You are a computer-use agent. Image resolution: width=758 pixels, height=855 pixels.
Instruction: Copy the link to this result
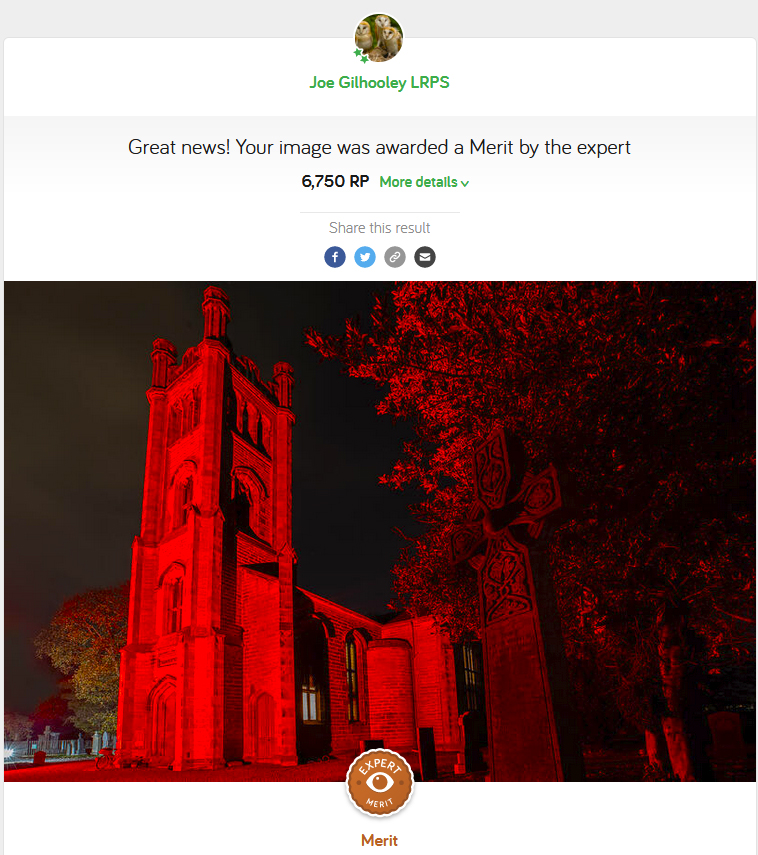coord(395,257)
